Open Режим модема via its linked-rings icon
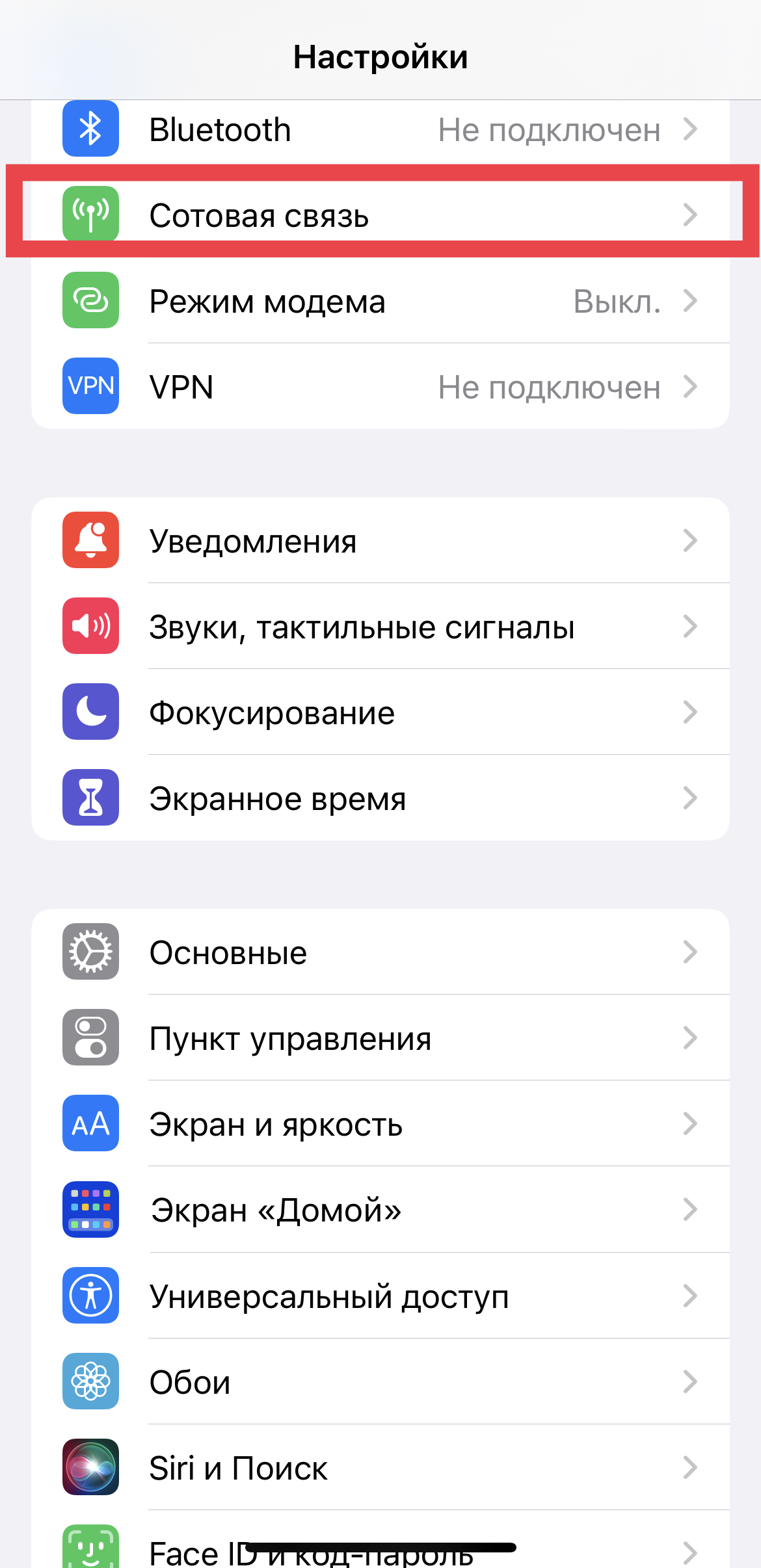Image resolution: width=761 pixels, height=1568 pixels. [90, 301]
